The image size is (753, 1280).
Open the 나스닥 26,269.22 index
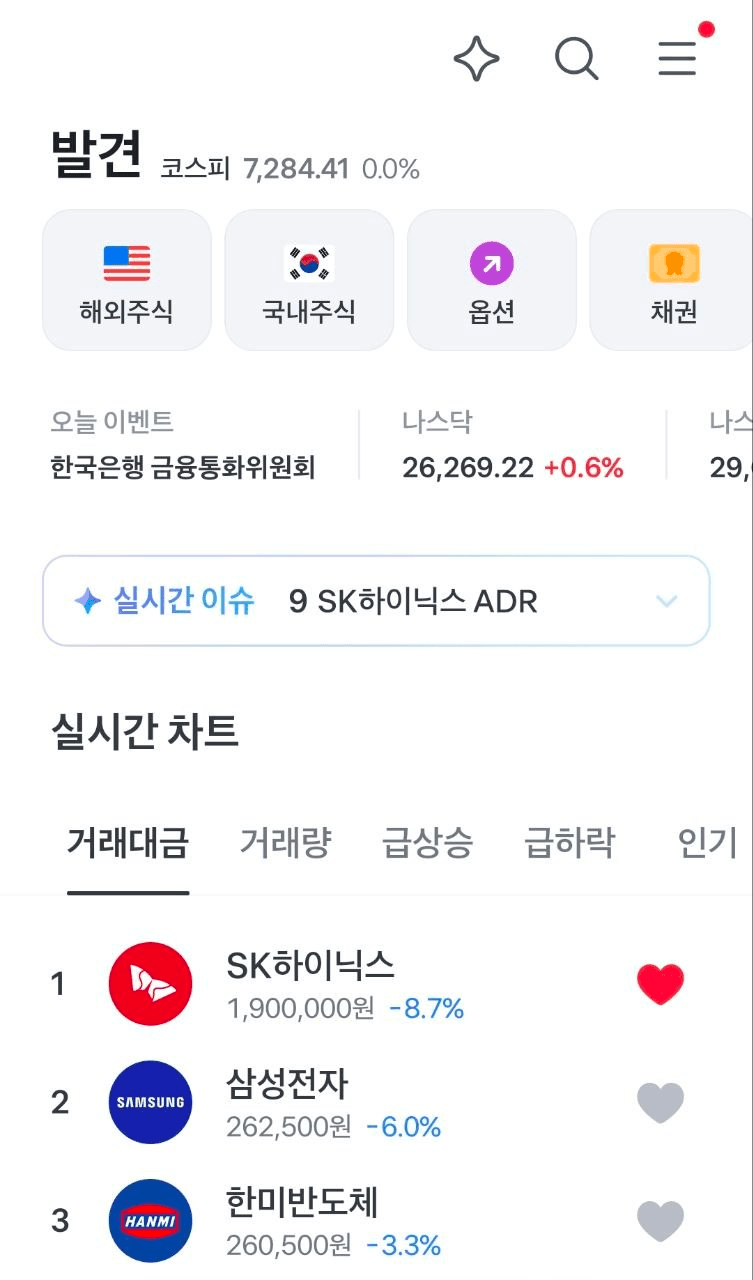[x=513, y=445]
